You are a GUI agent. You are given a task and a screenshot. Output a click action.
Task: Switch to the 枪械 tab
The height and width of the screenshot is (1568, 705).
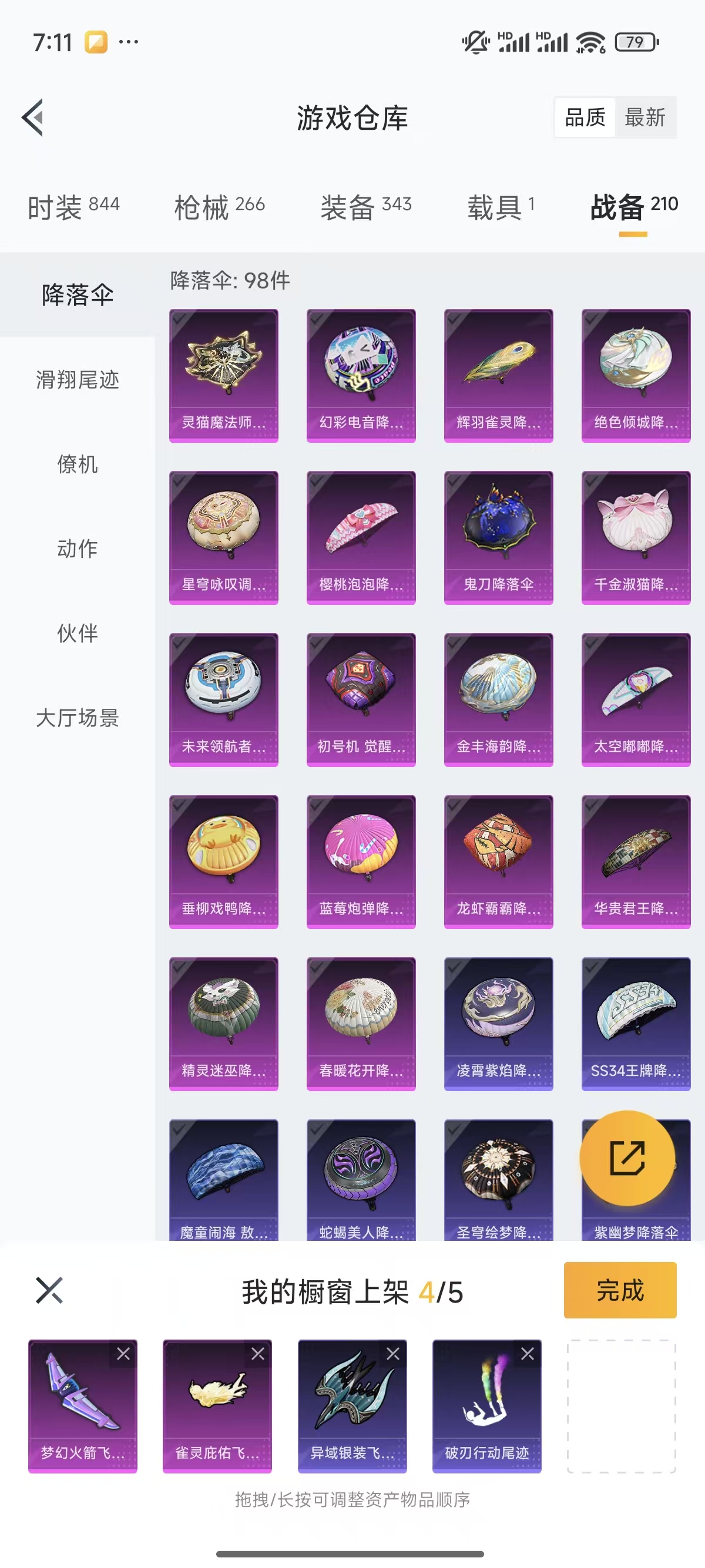[x=219, y=207]
